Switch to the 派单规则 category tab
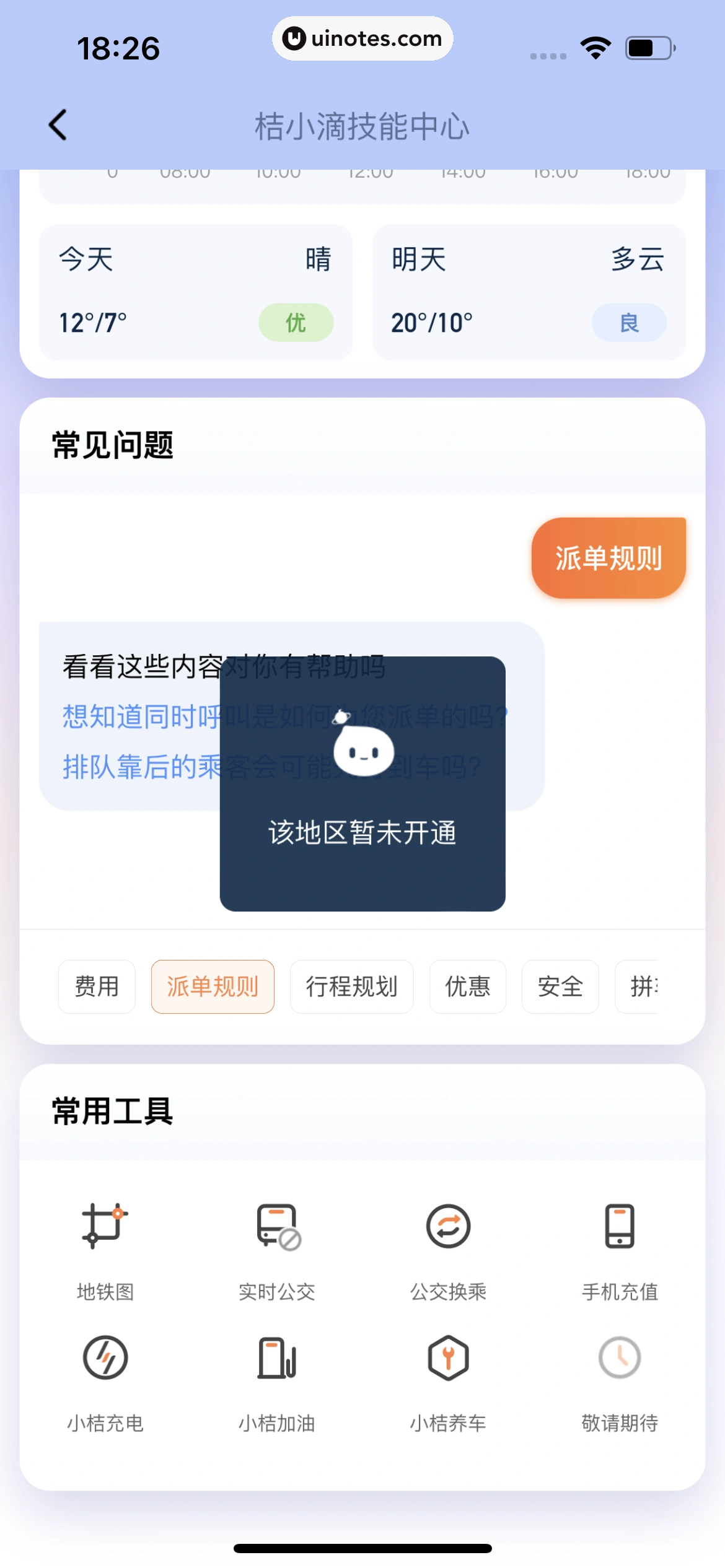Viewport: 725px width, 1568px height. (213, 987)
